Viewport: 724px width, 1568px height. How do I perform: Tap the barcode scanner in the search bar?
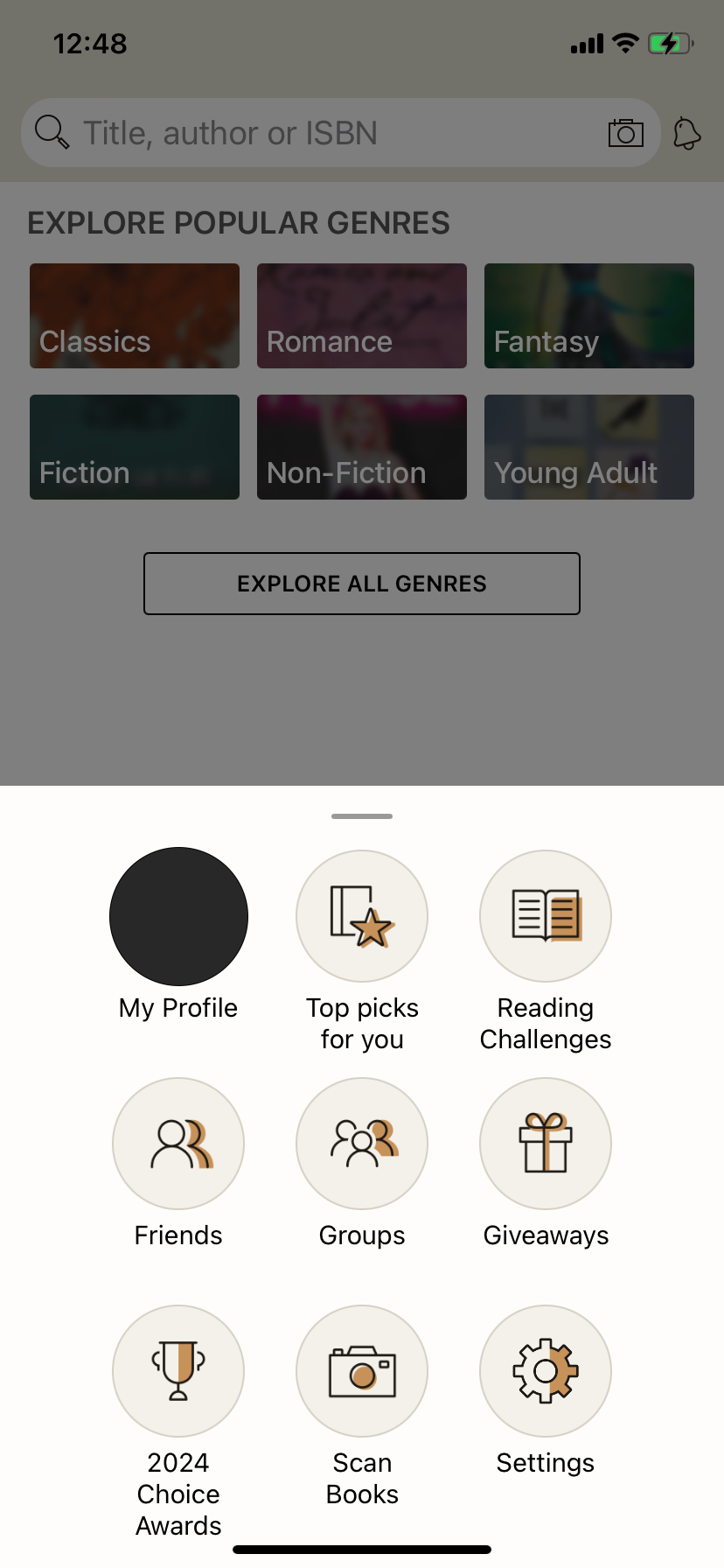click(626, 132)
